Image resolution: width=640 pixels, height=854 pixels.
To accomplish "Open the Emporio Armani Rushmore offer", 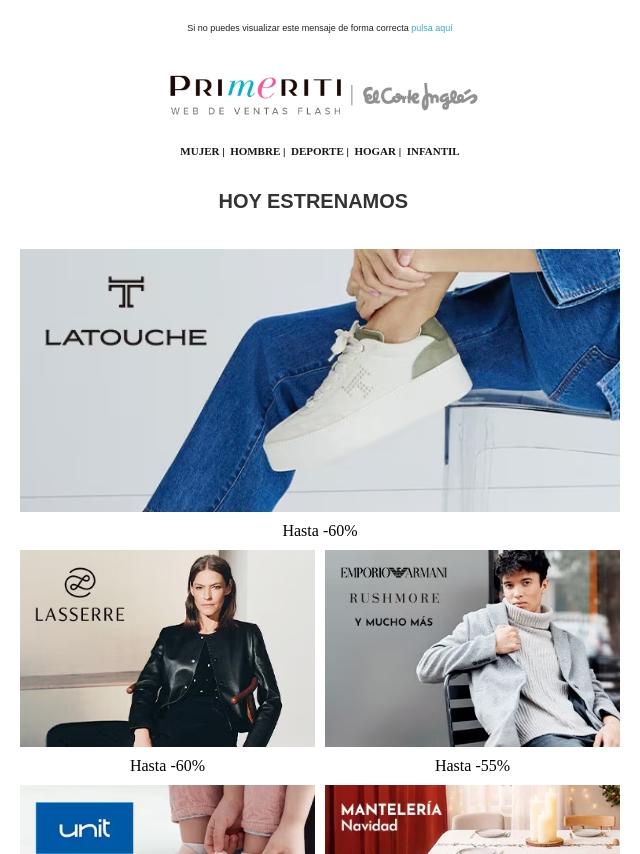I will pyautogui.click(x=472, y=648).
